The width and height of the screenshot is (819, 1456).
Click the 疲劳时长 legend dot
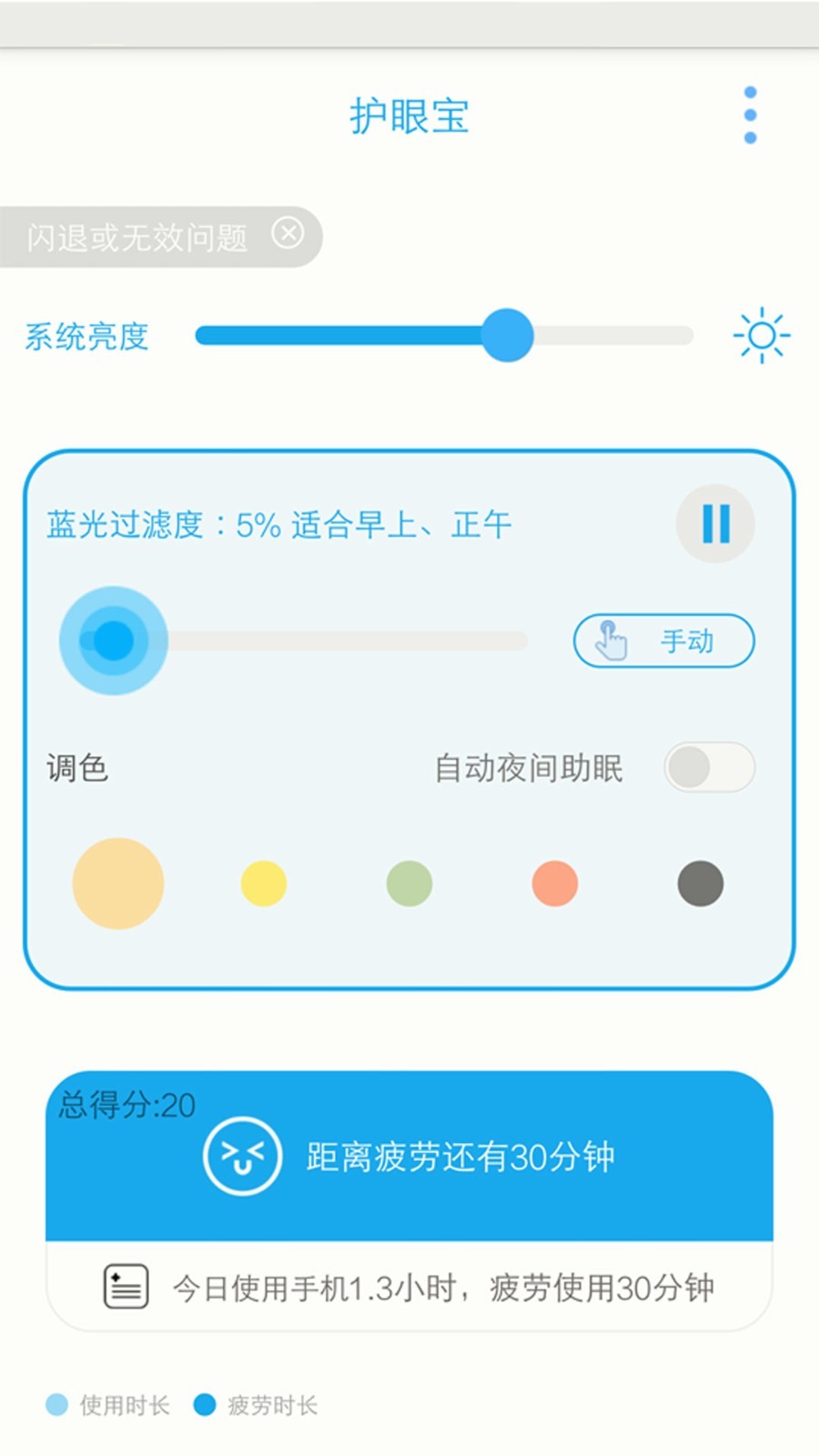tap(204, 1405)
